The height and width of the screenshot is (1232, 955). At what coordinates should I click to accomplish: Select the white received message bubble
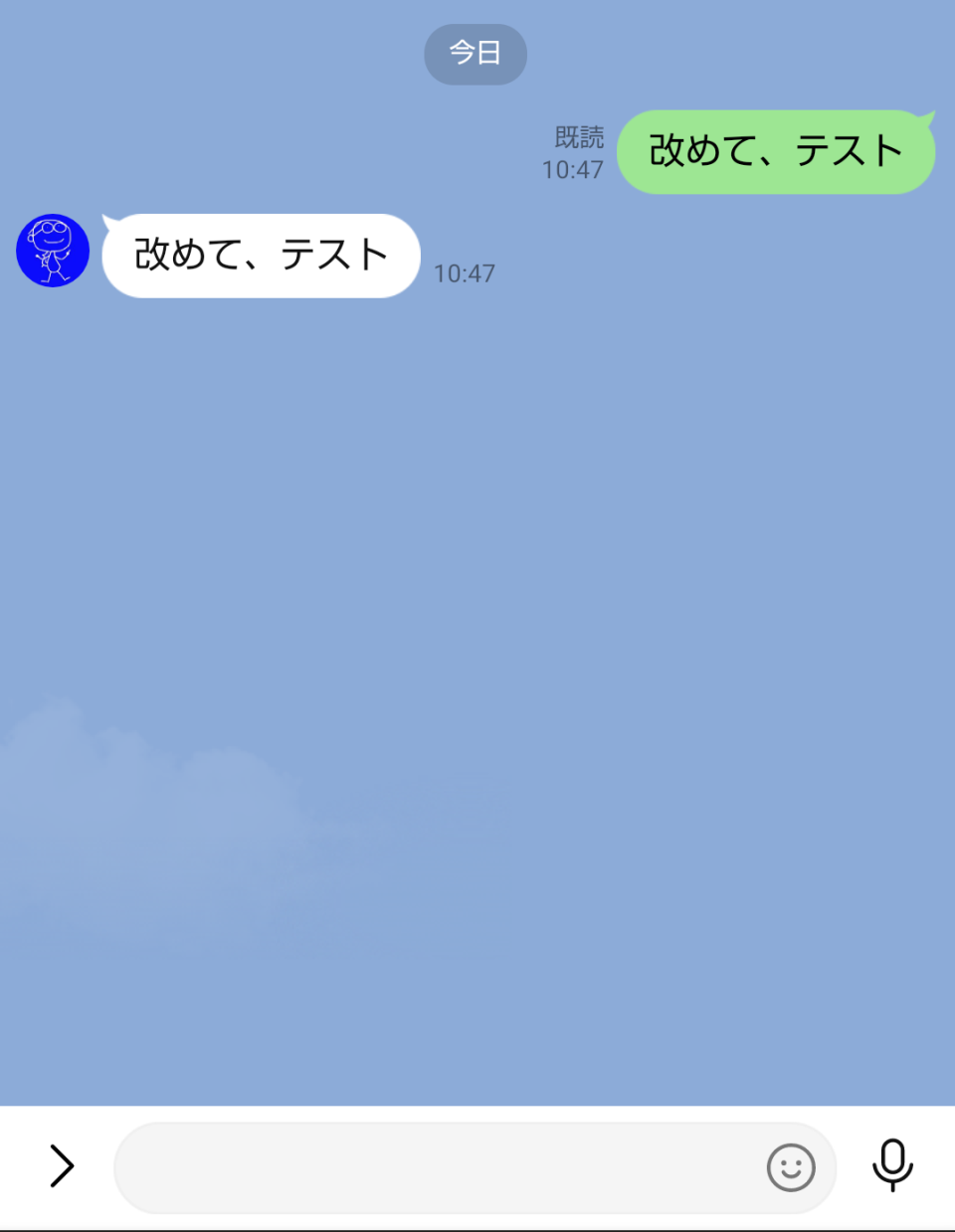click(x=259, y=256)
